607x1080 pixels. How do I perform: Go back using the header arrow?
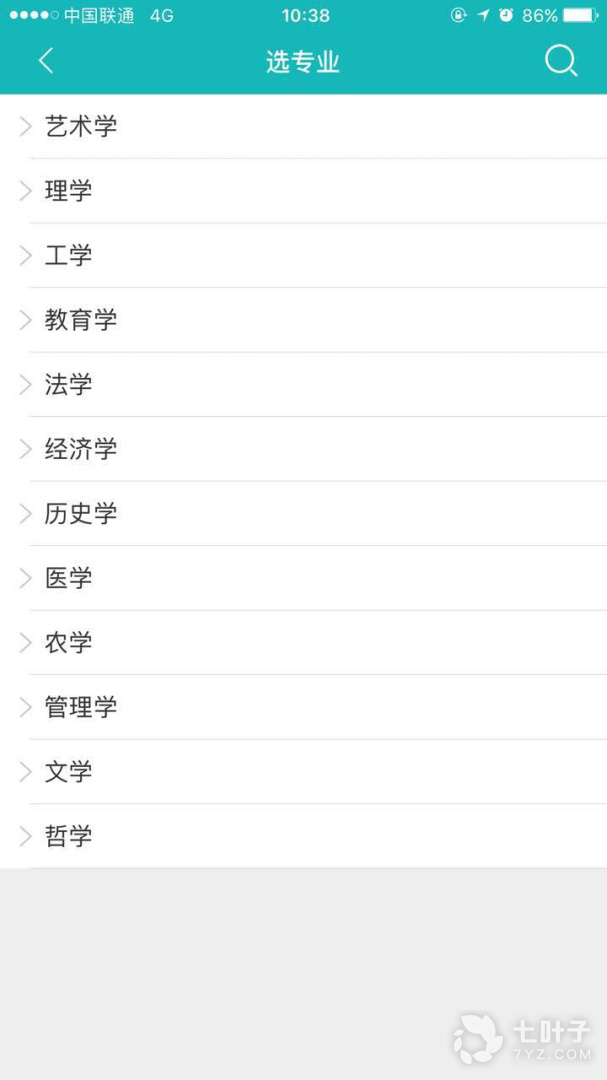pos(46,61)
